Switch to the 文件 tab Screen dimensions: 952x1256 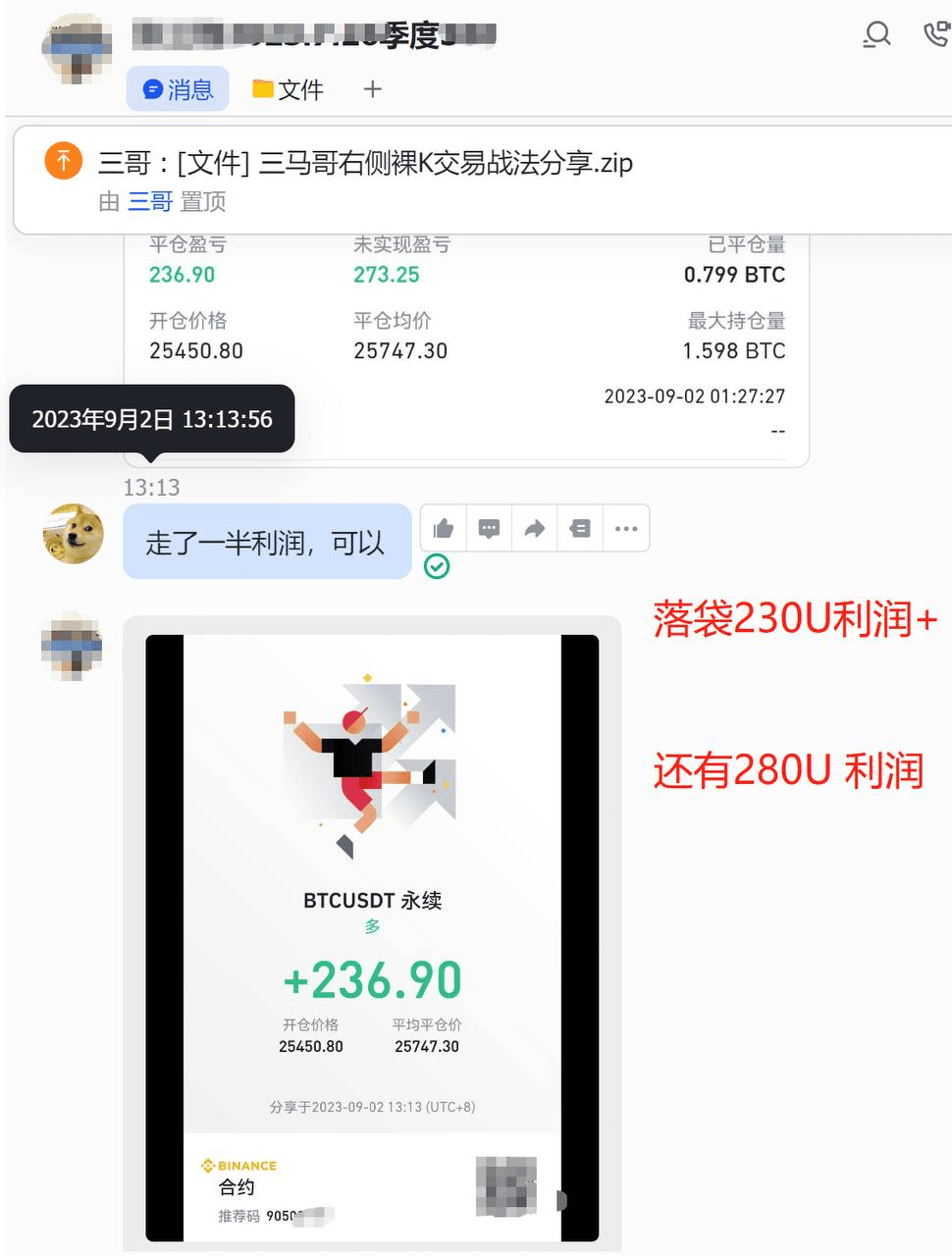pos(288,89)
